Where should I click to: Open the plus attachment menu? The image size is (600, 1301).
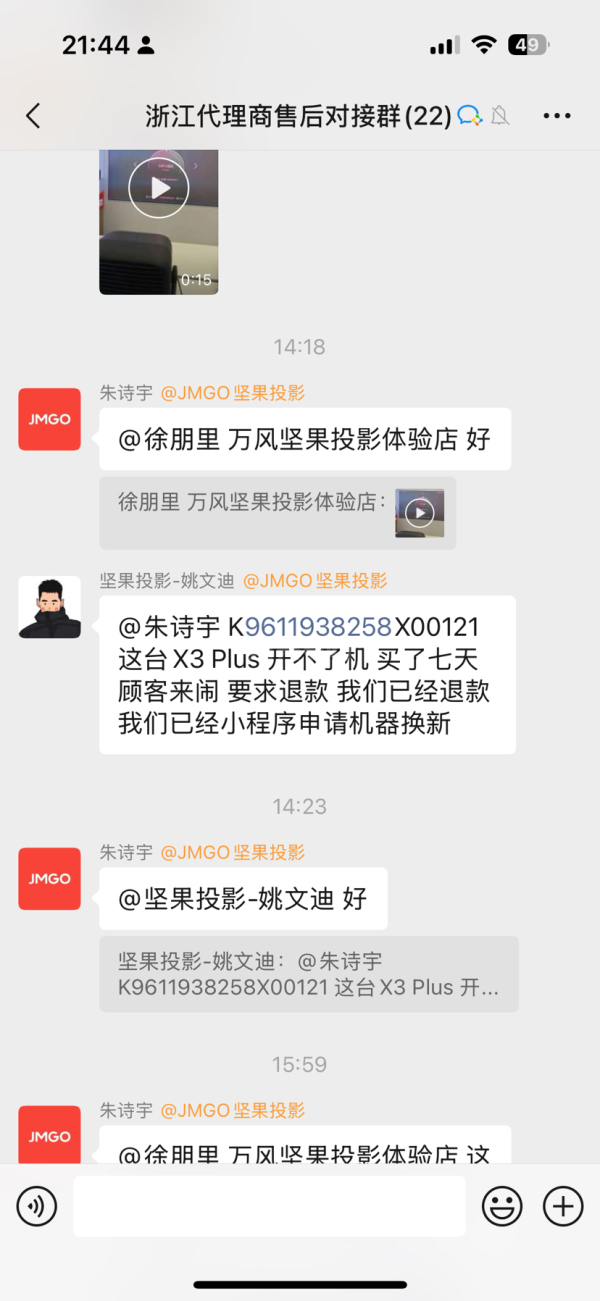563,1207
